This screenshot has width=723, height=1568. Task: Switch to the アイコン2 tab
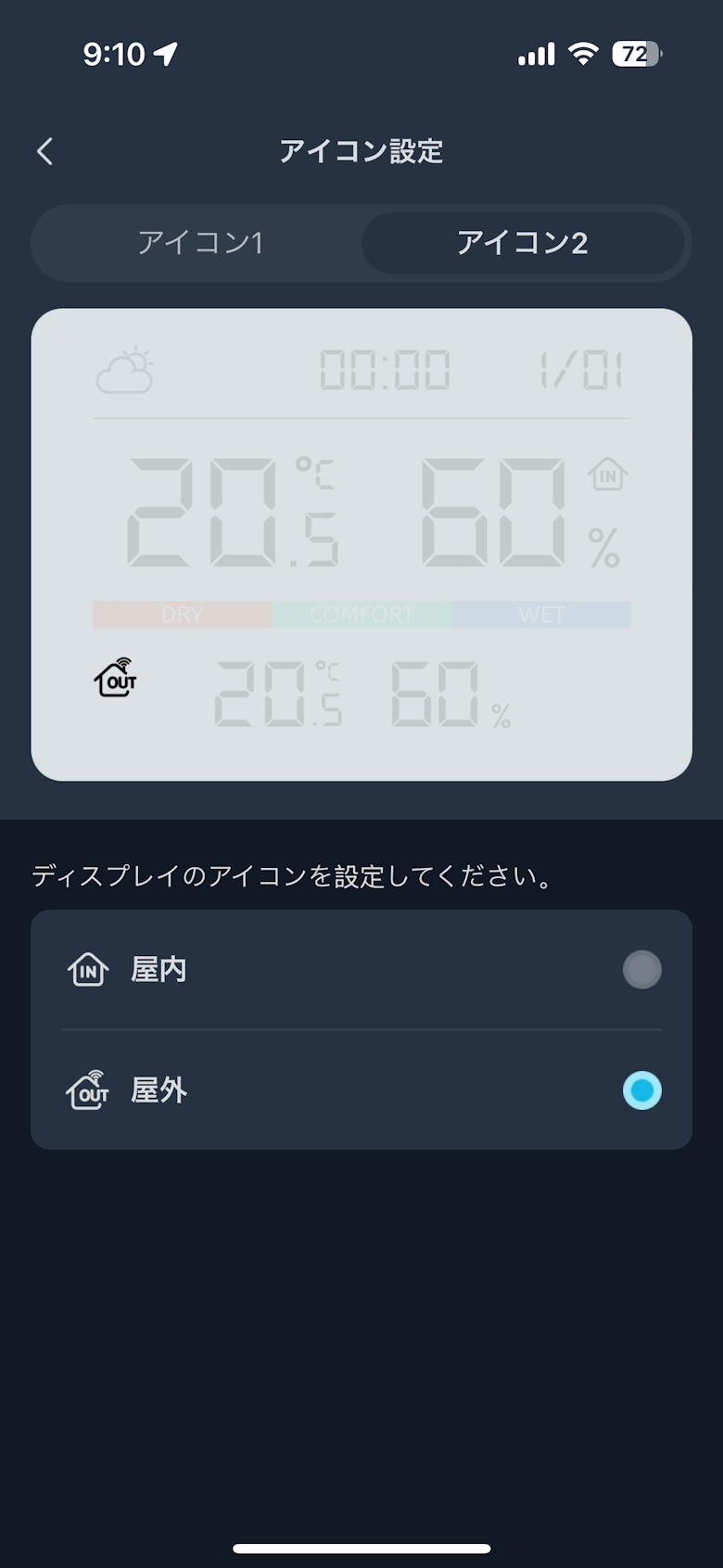tap(522, 243)
